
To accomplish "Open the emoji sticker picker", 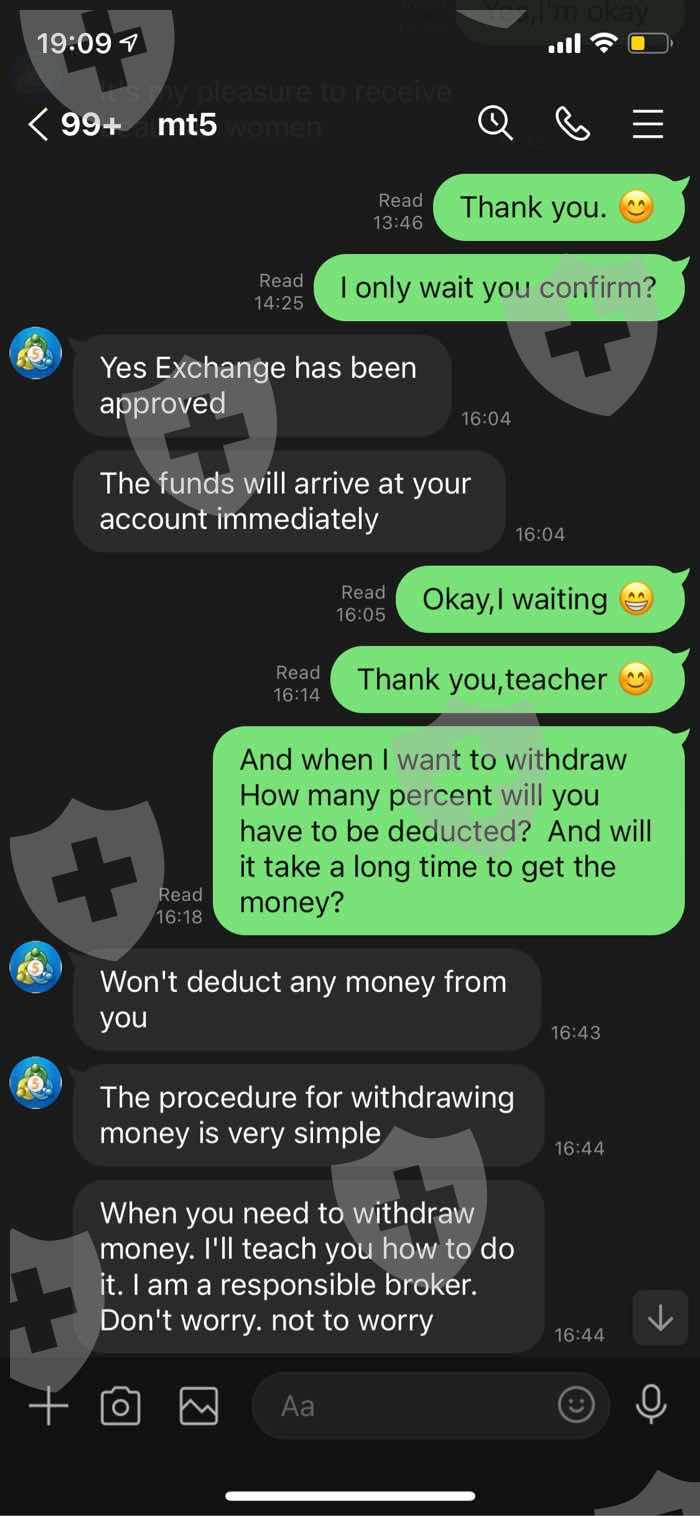I will [x=576, y=1406].
